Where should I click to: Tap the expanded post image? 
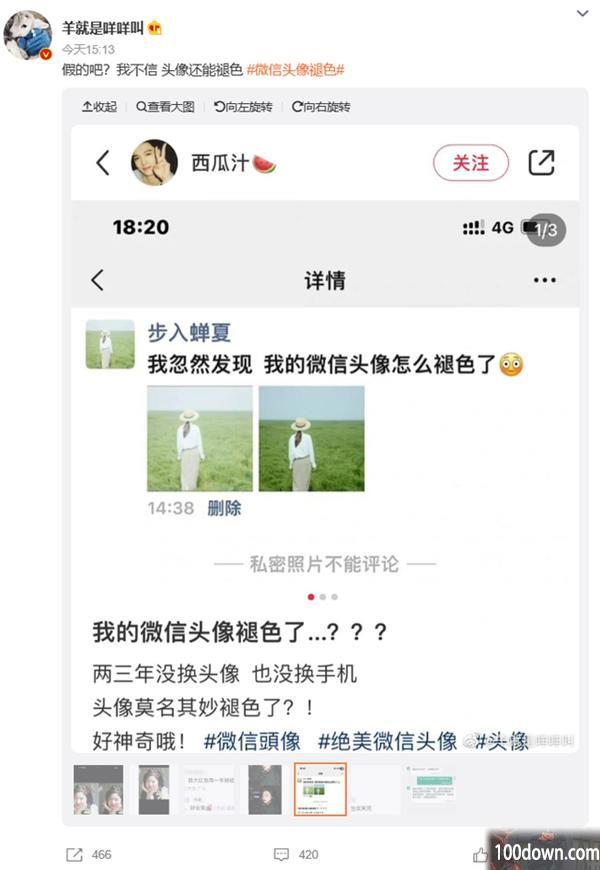(325, 440)
